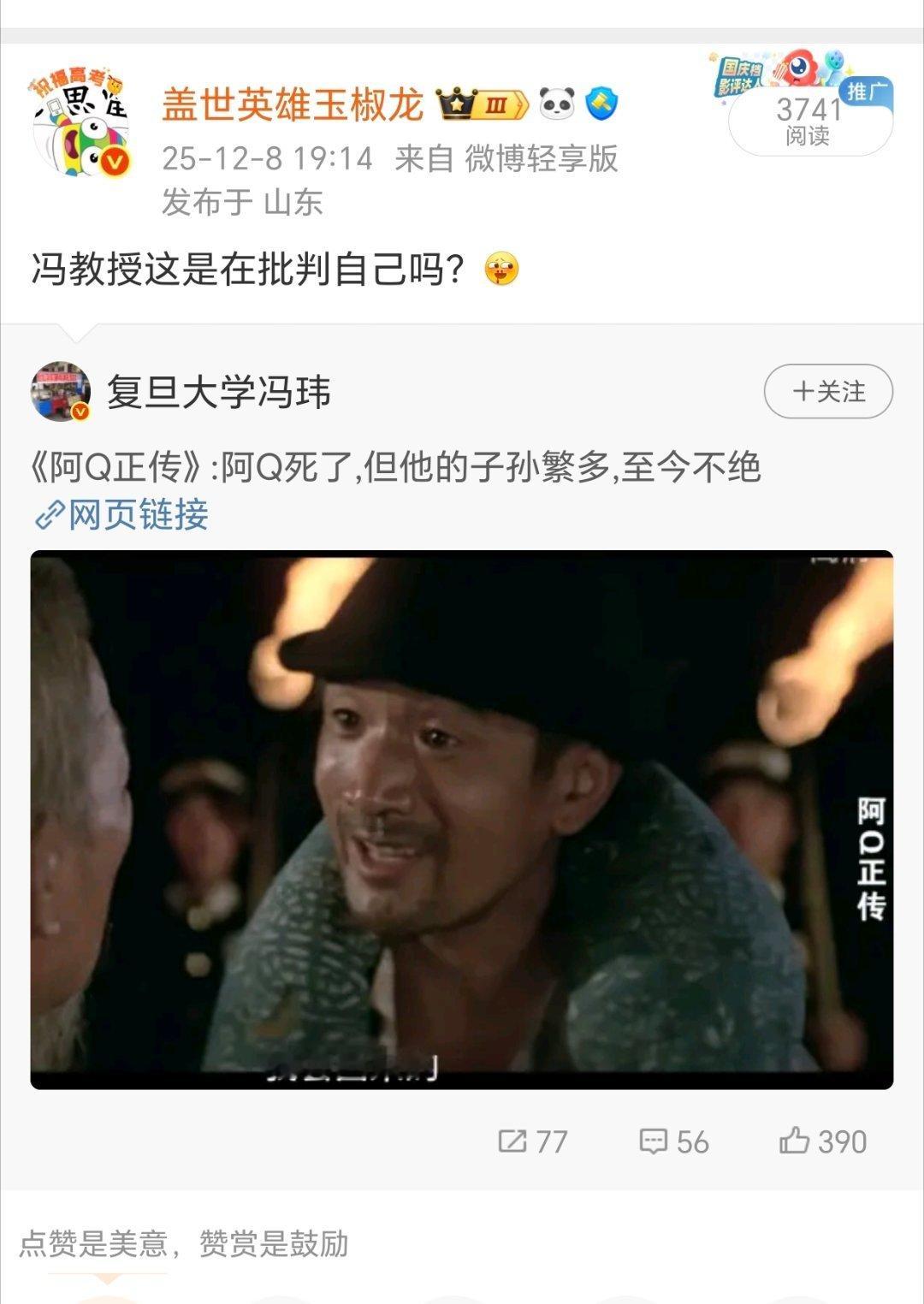Viewport: 924px width, 1304px height.
Task: Click 复旦大学冯玮 to view their page
Action: [222, 392]
